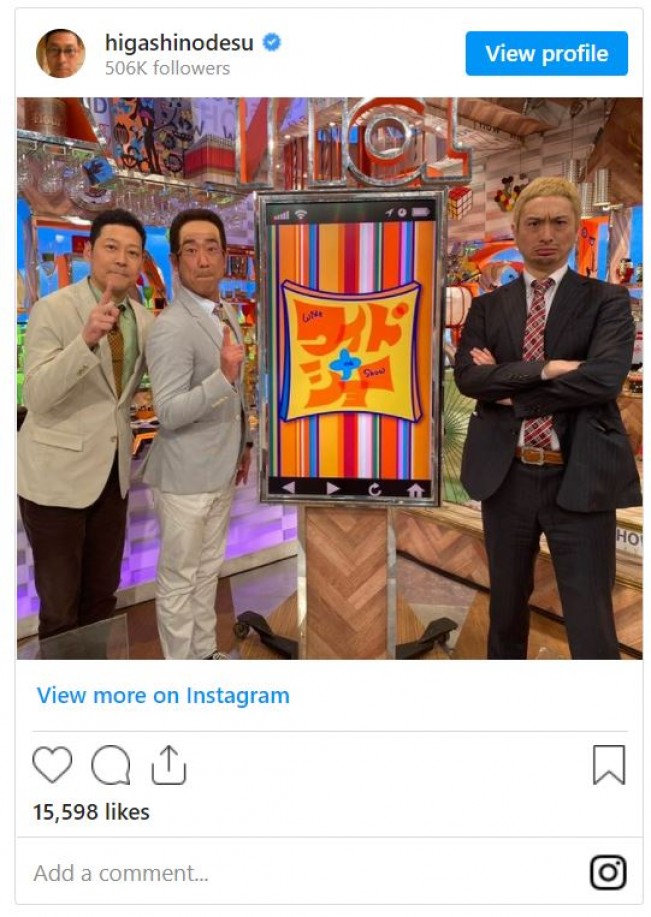Image resolution: width=651 pixels, height=917 pixels.
Task: Like this post with the heart icon
Action: pyautogui.click(x=53, y=765)
